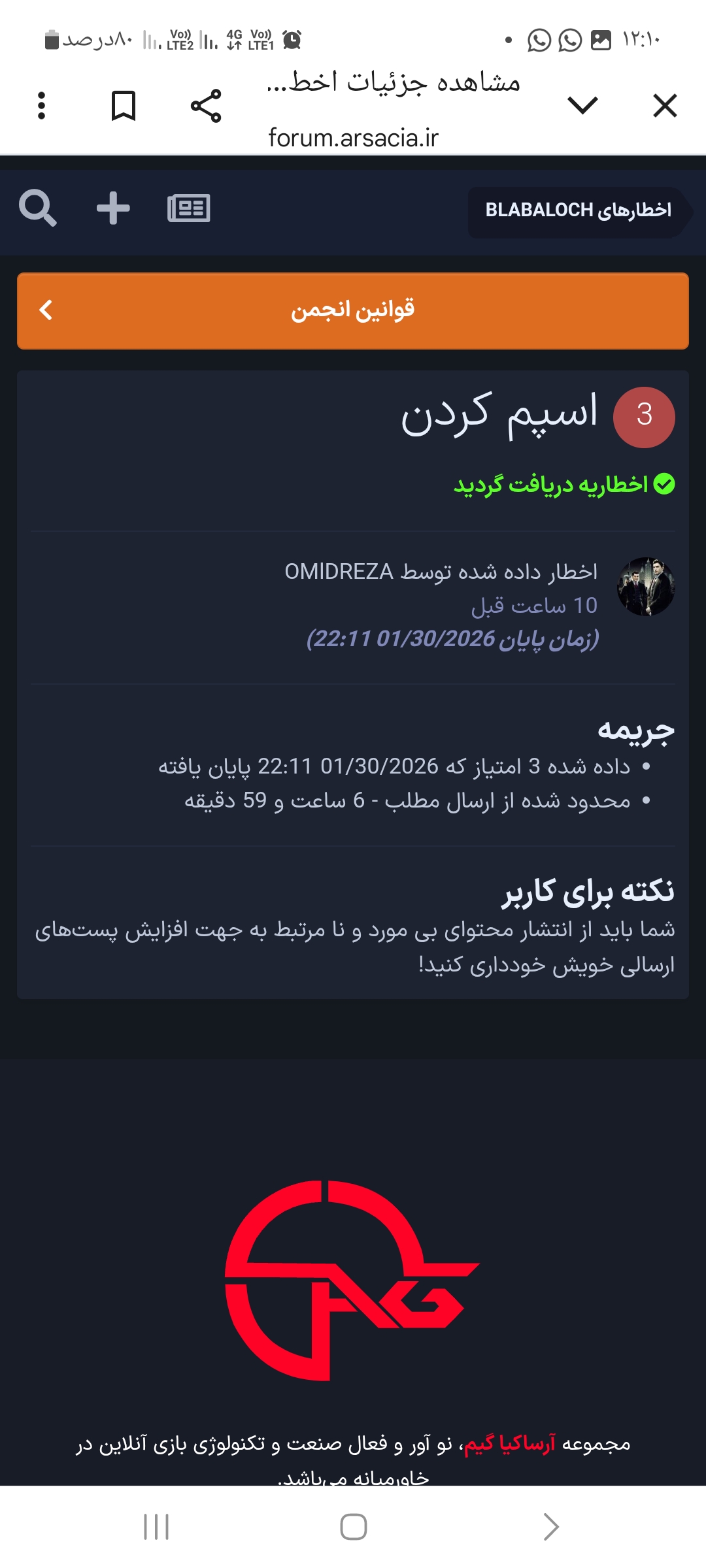Open the recent apps view
This screenshot has width=706, height=1568.
click(156, 1527)
